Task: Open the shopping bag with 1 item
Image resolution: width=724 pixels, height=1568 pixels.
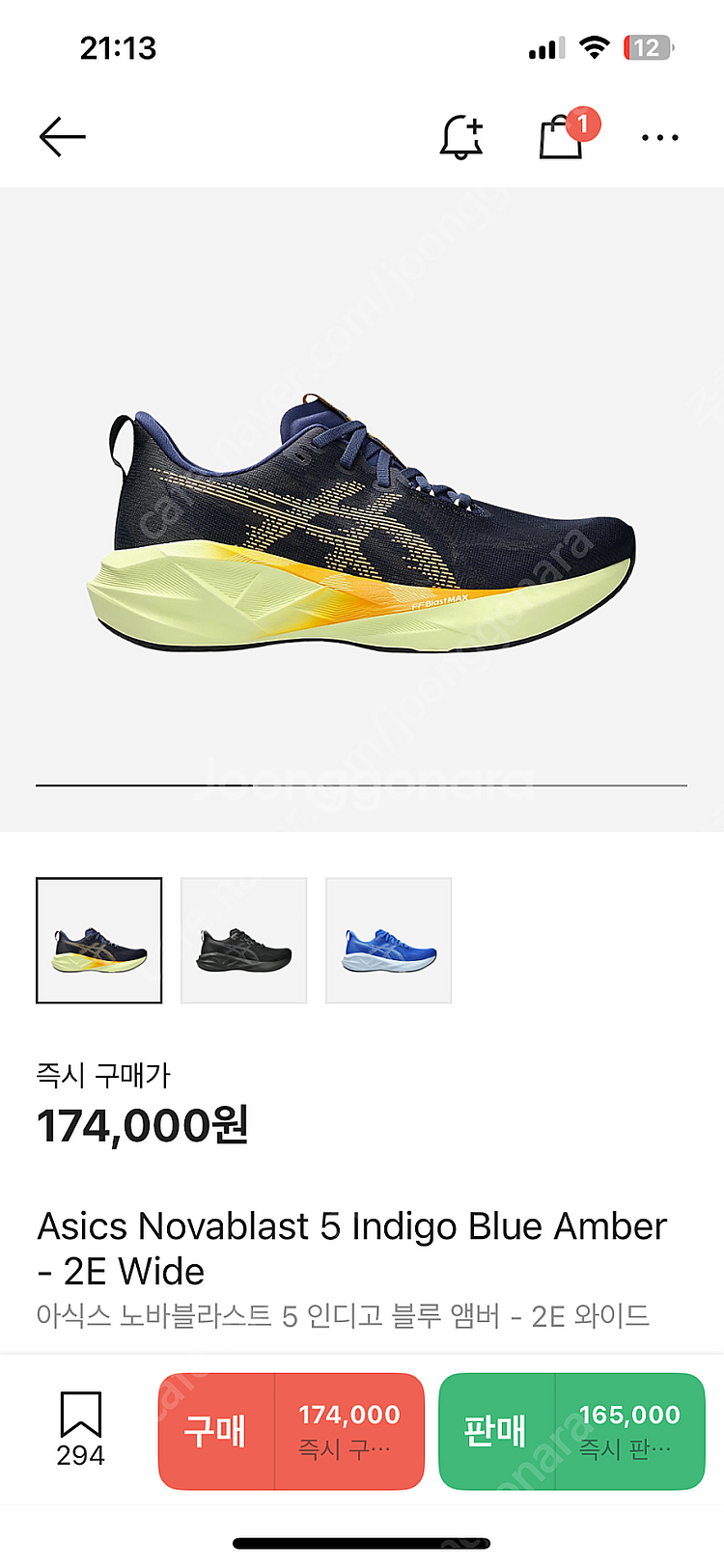Action: [562, 137]
